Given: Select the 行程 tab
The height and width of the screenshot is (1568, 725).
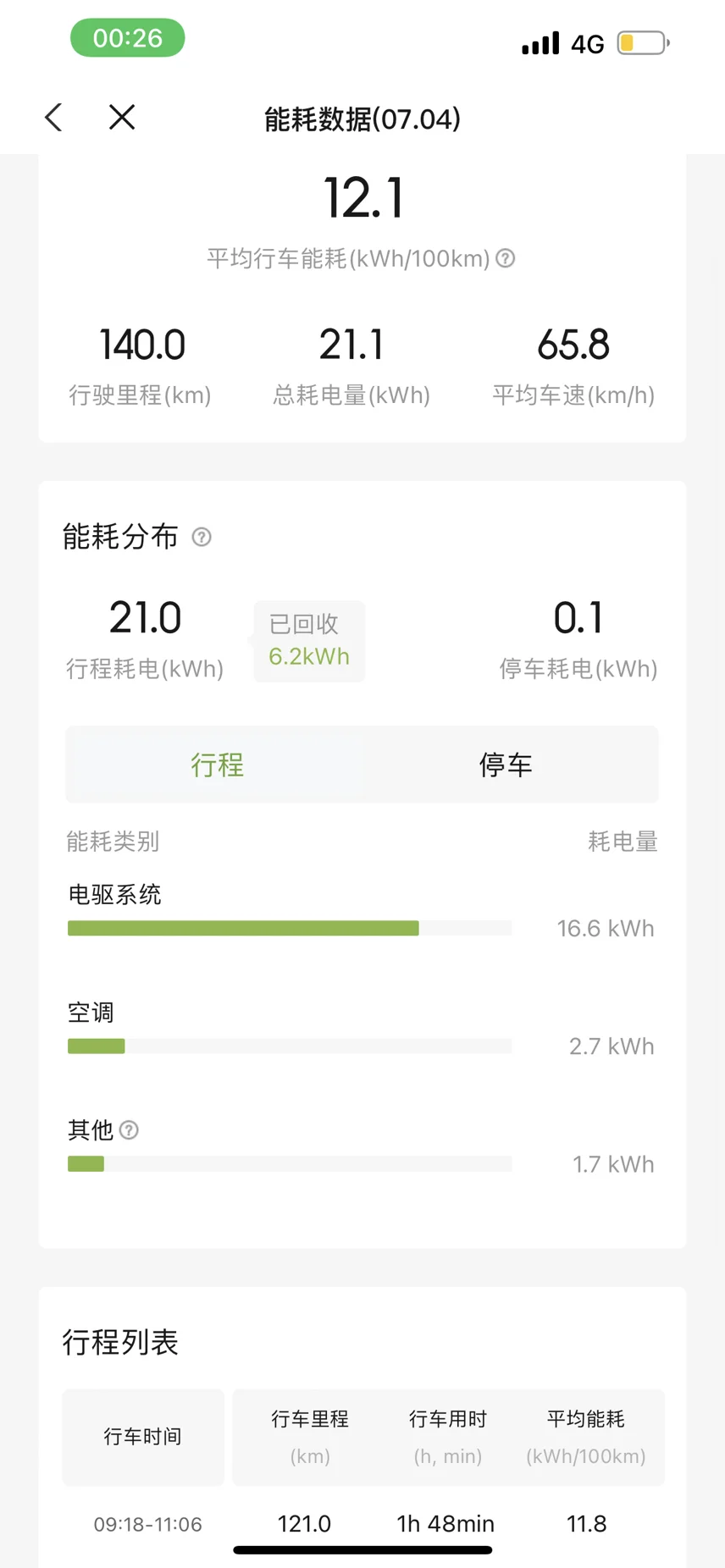Looking at the screenshot, I should click(217, 765).
